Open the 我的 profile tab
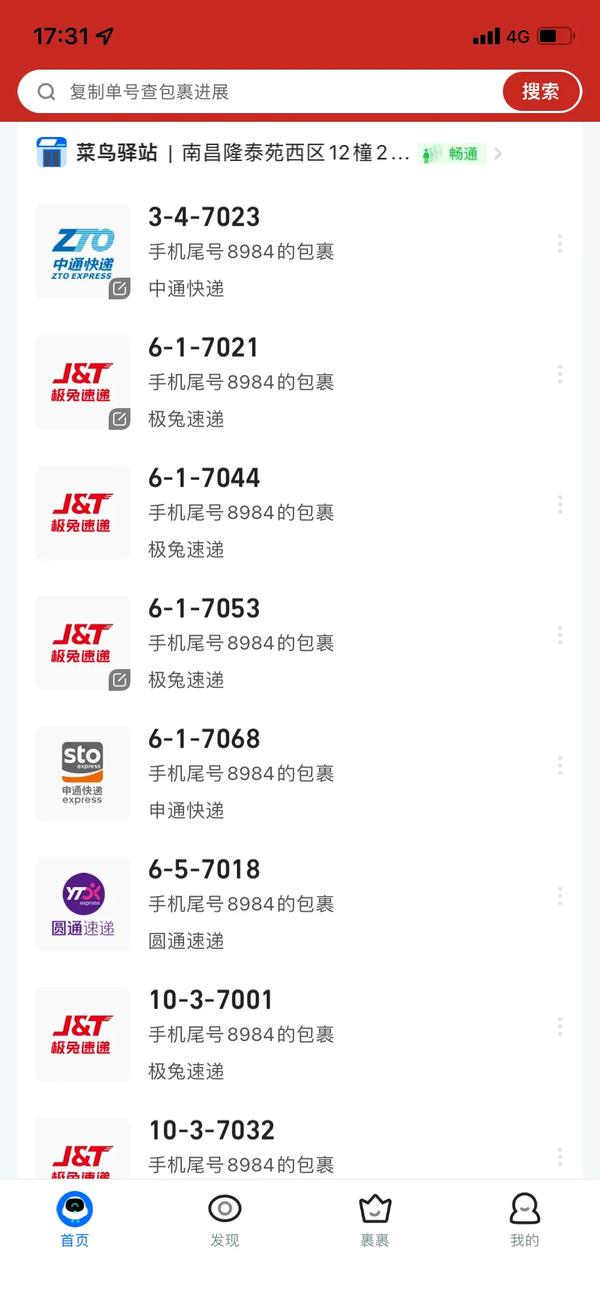Viewport: 600px width, 1299px height. point(525,1220)
